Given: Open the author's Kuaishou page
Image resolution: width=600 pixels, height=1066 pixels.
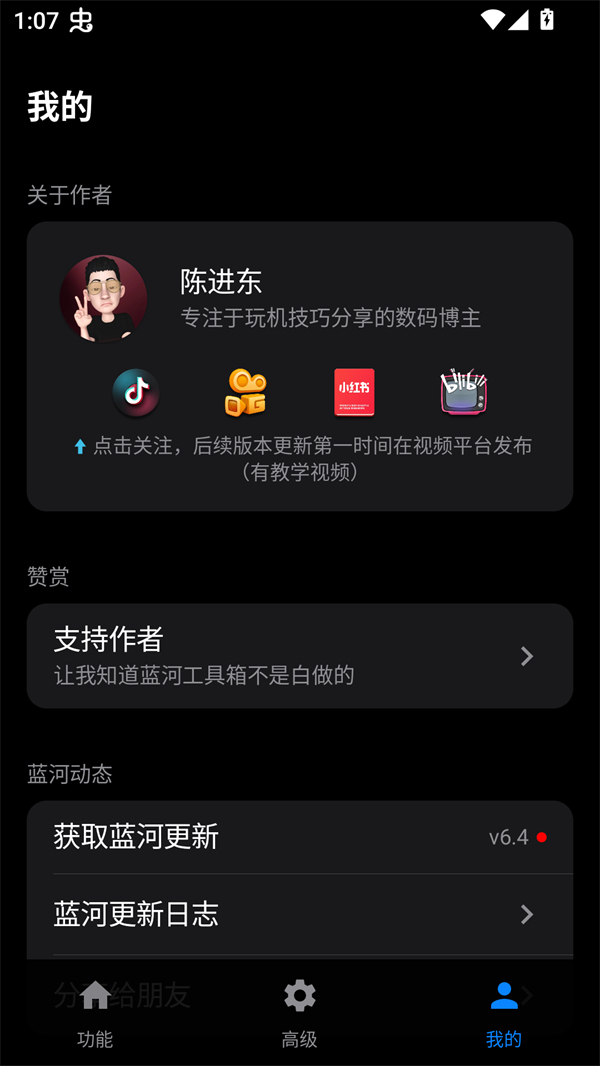Looking at the screenshot, I should [245, 393].
